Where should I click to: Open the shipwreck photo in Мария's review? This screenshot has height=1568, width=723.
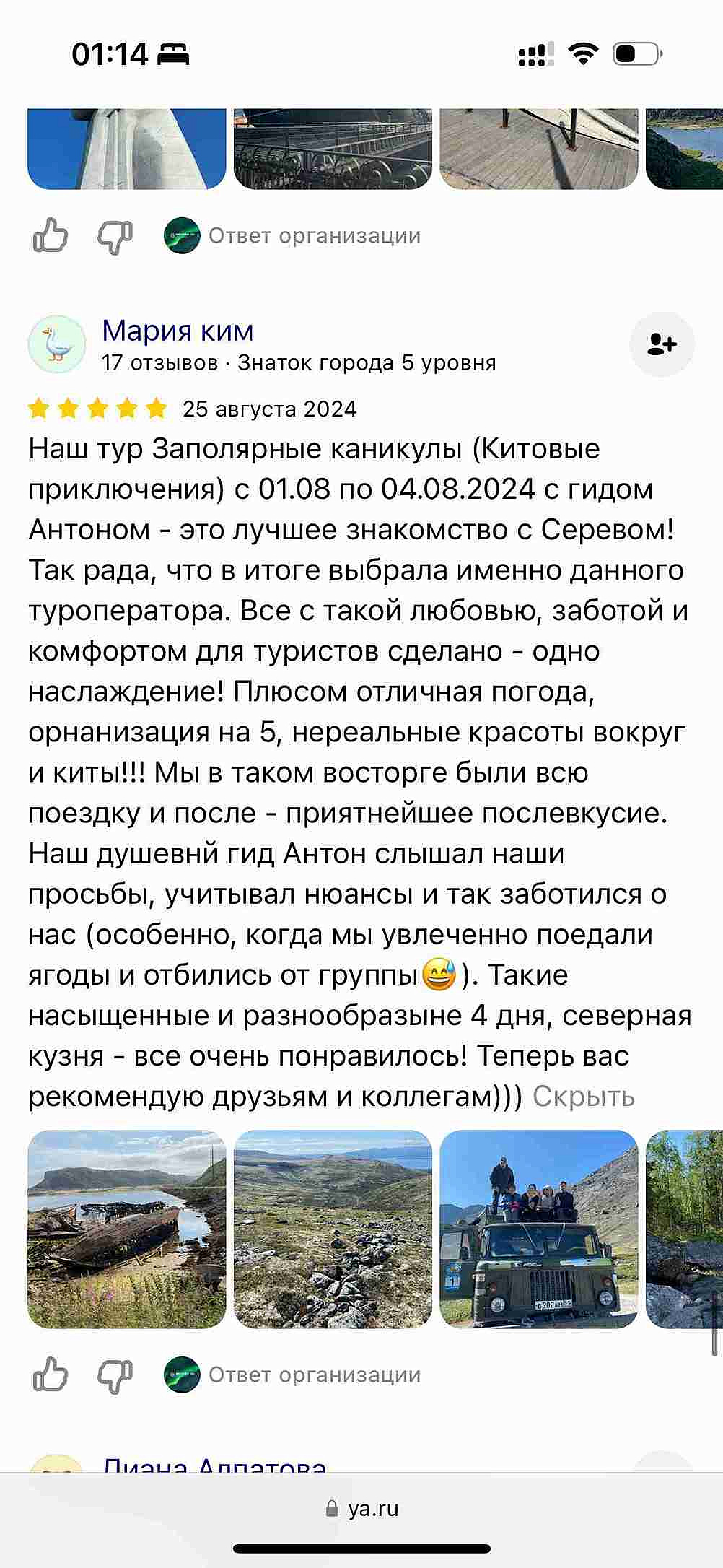[x=126, y=1229]
